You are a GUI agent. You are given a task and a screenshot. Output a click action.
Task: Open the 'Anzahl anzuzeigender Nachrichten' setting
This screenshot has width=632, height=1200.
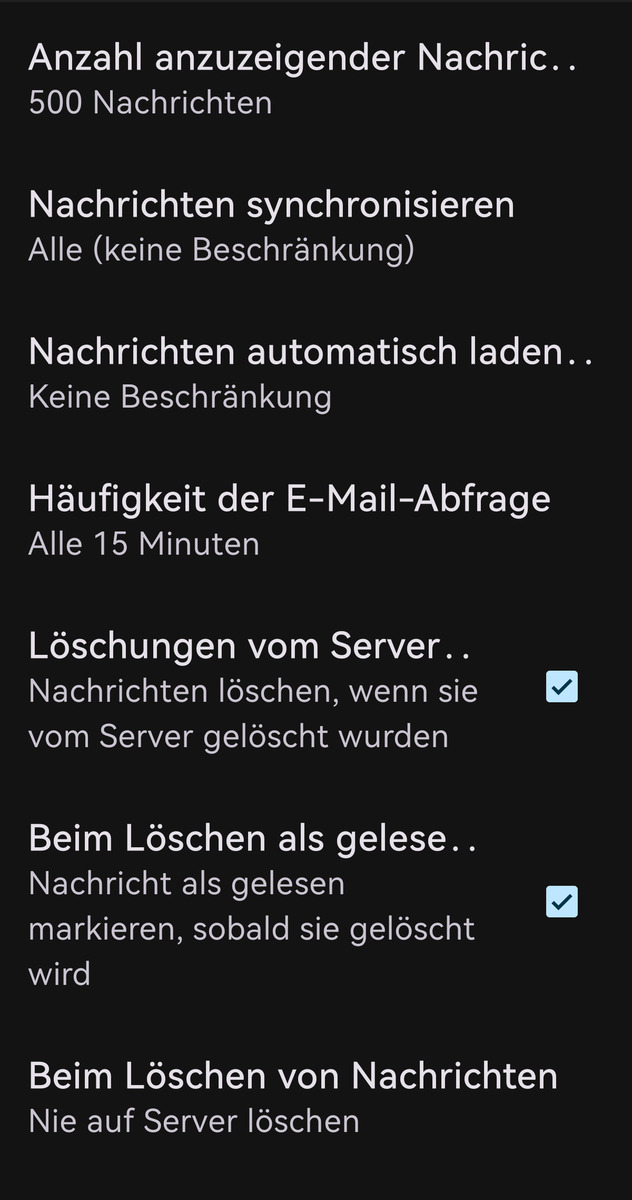tap(300, 78)
